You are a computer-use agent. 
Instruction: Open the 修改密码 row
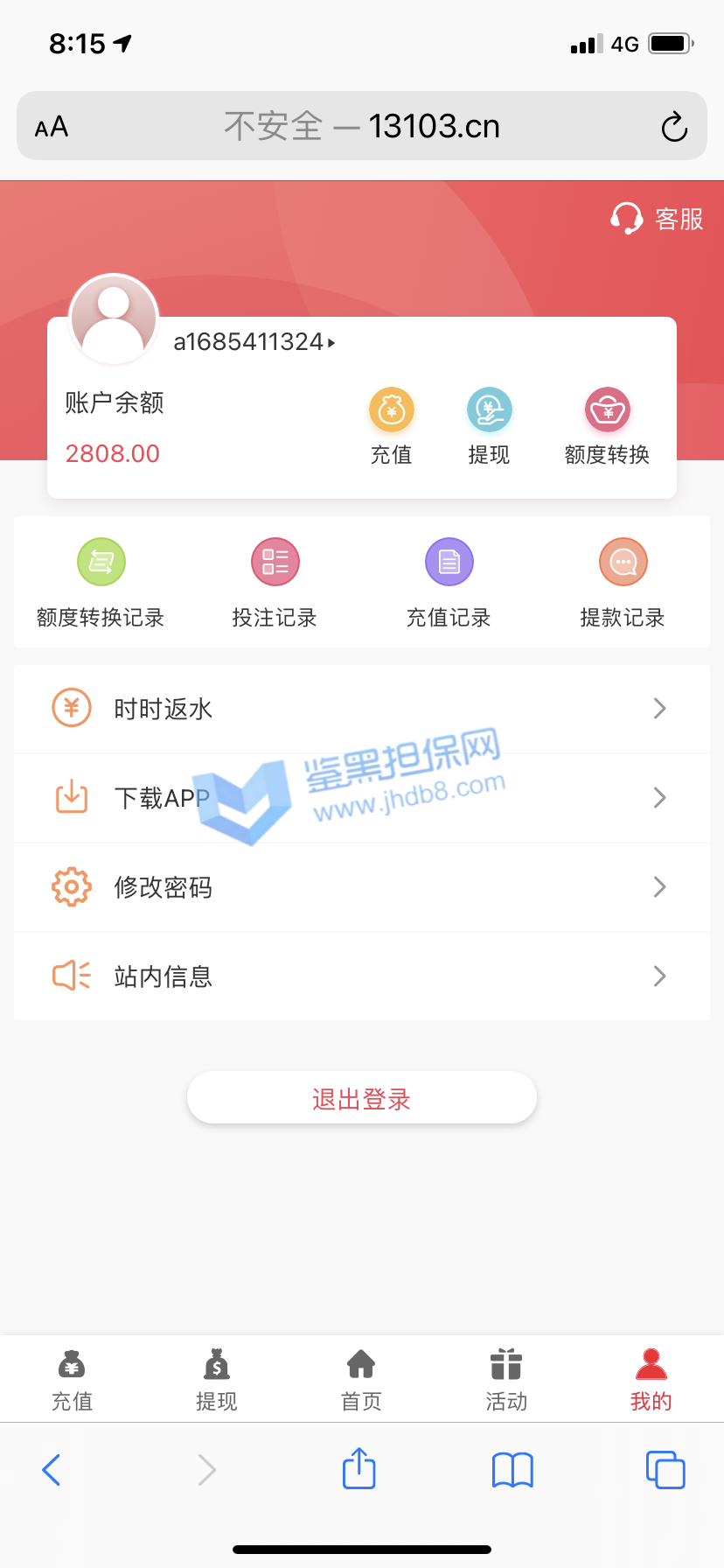(362, 887)
